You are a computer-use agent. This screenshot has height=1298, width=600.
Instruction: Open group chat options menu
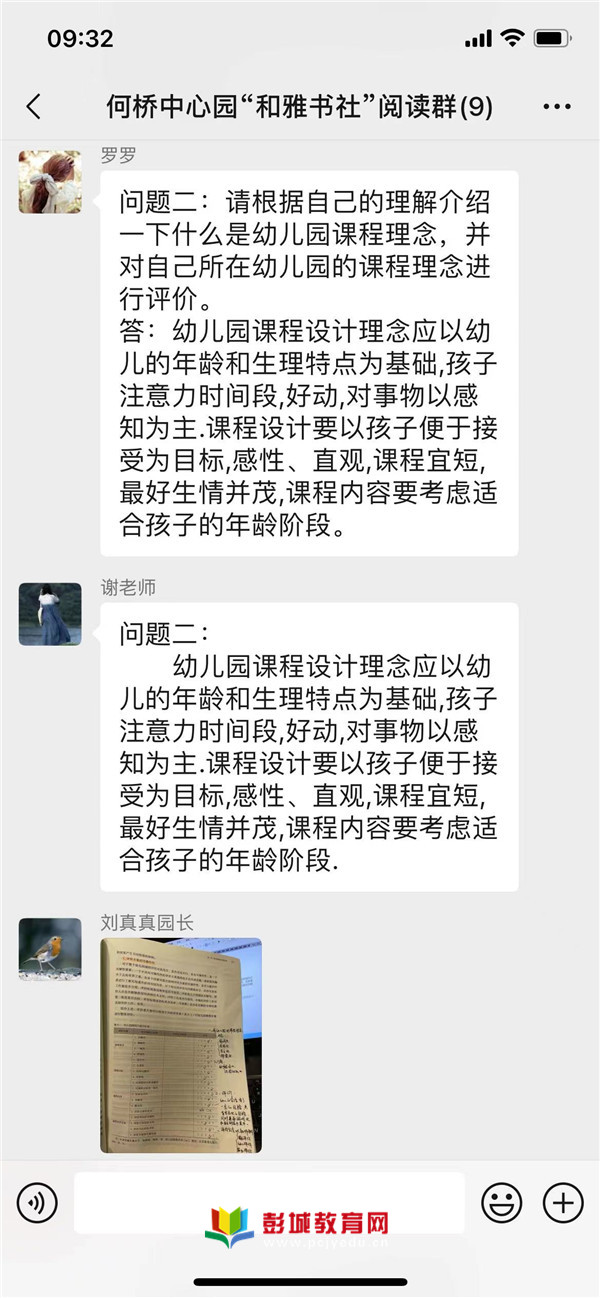click(557, 107)
